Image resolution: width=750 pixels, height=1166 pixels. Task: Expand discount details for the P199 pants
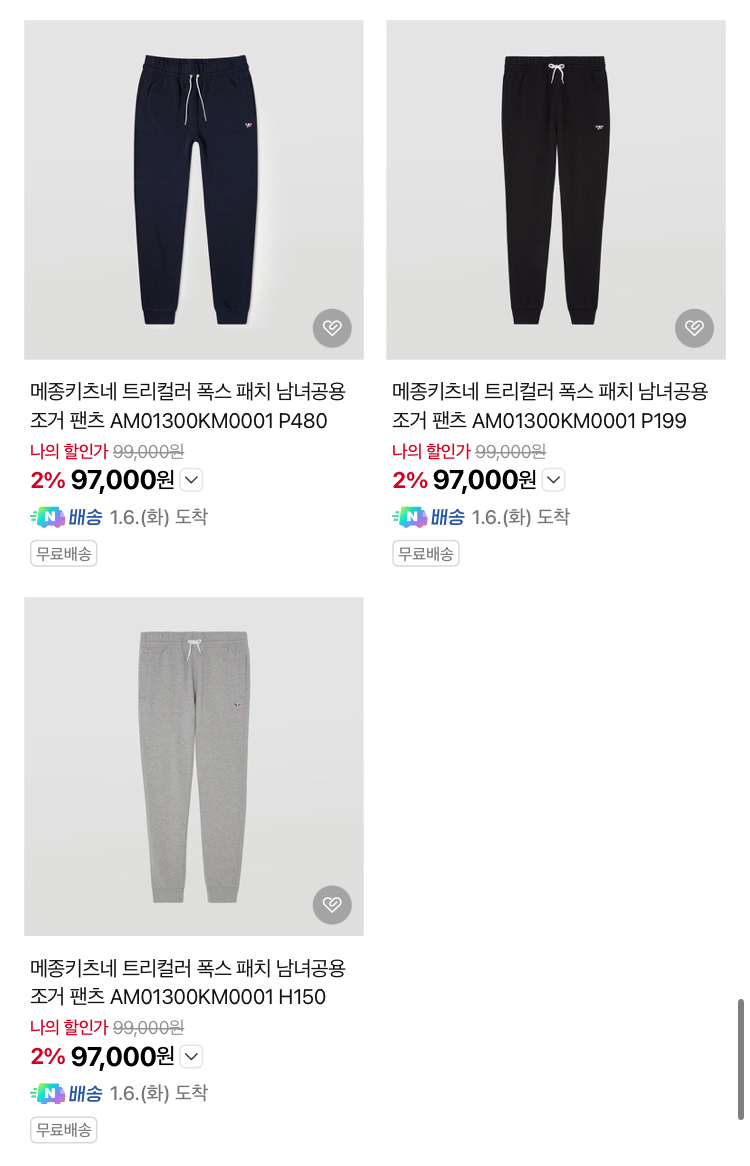(x=554, y=480)
